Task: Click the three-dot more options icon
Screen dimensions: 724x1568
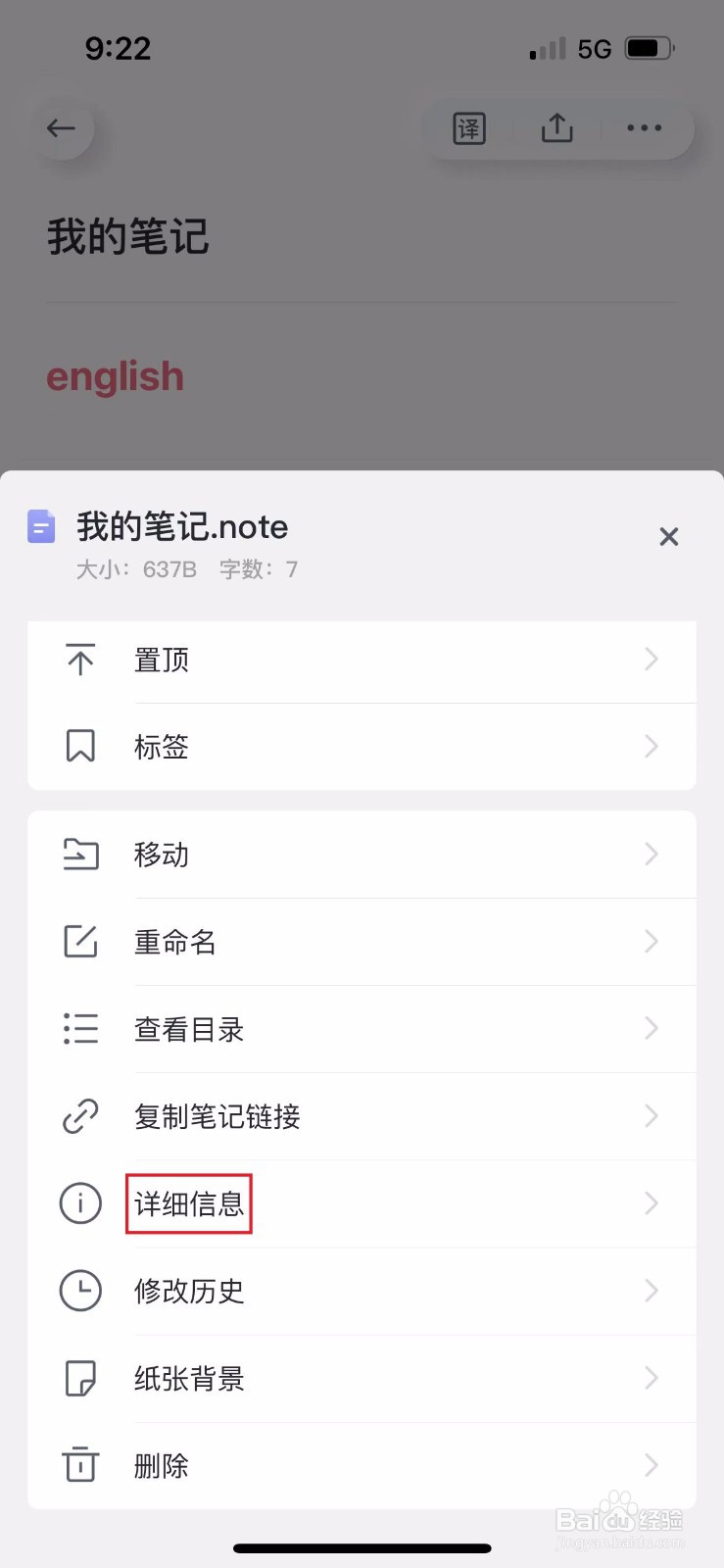Action: click(x=644, y=127)
